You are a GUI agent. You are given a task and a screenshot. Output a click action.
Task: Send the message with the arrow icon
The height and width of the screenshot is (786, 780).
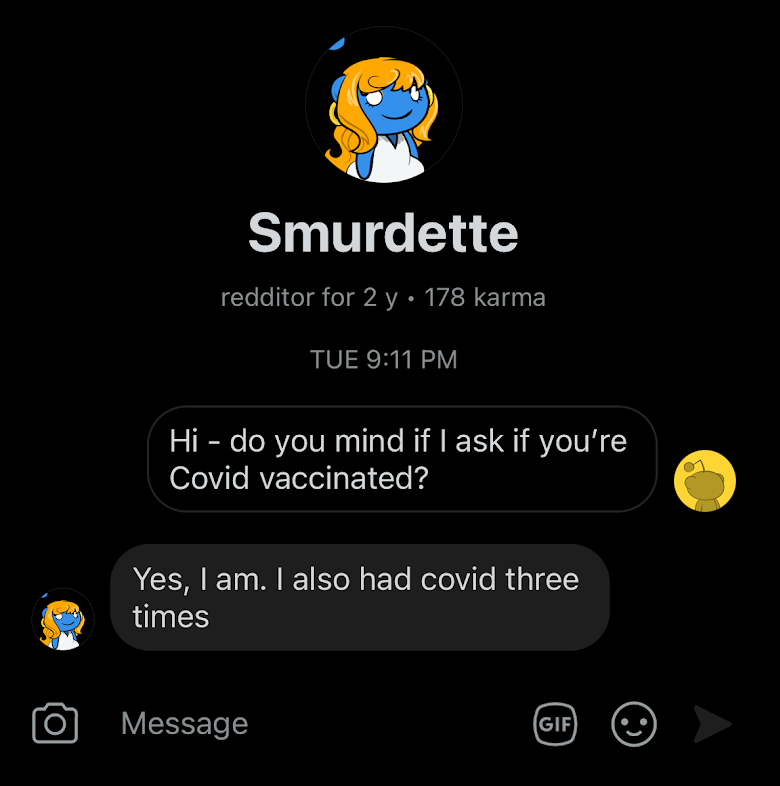pyautogui.click(x=712, y=724)
